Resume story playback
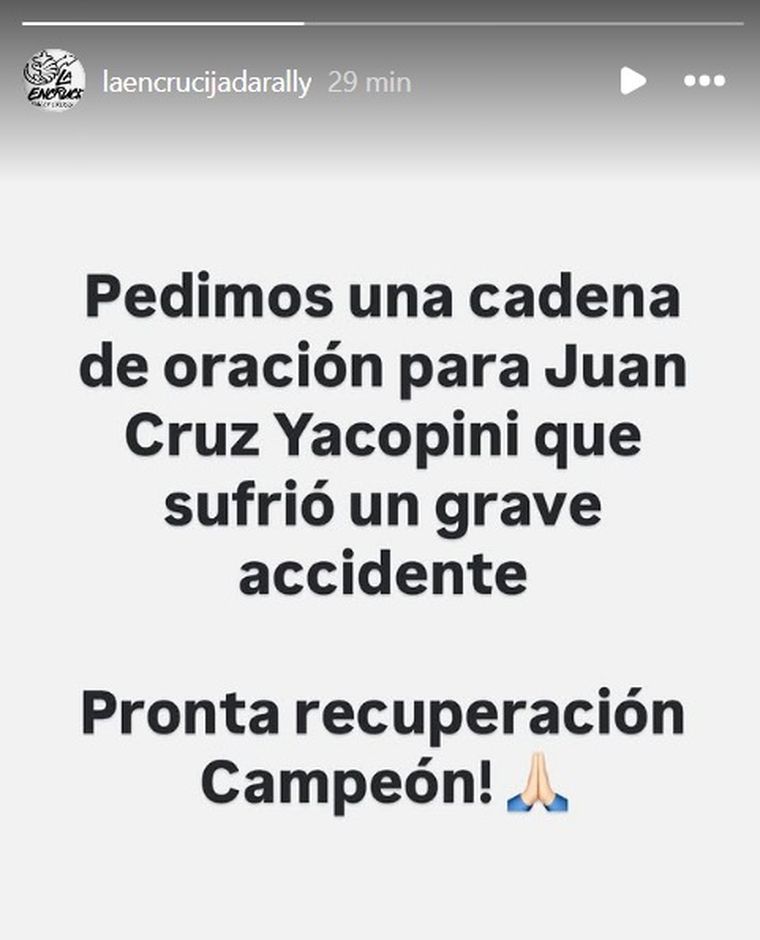 [633, 81]
